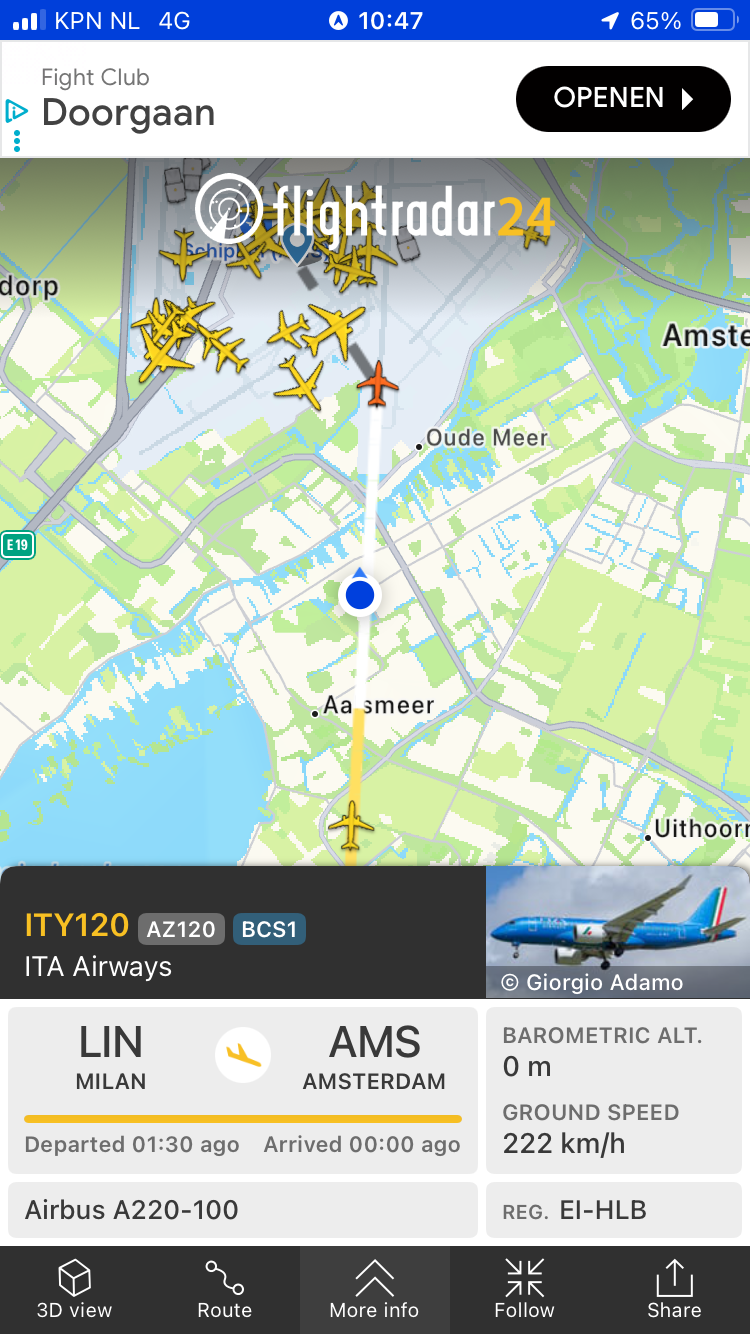Open the Fight Club ad with OPENEN
This screenshot has height=1334, width=750.
[x=622, y=99]
